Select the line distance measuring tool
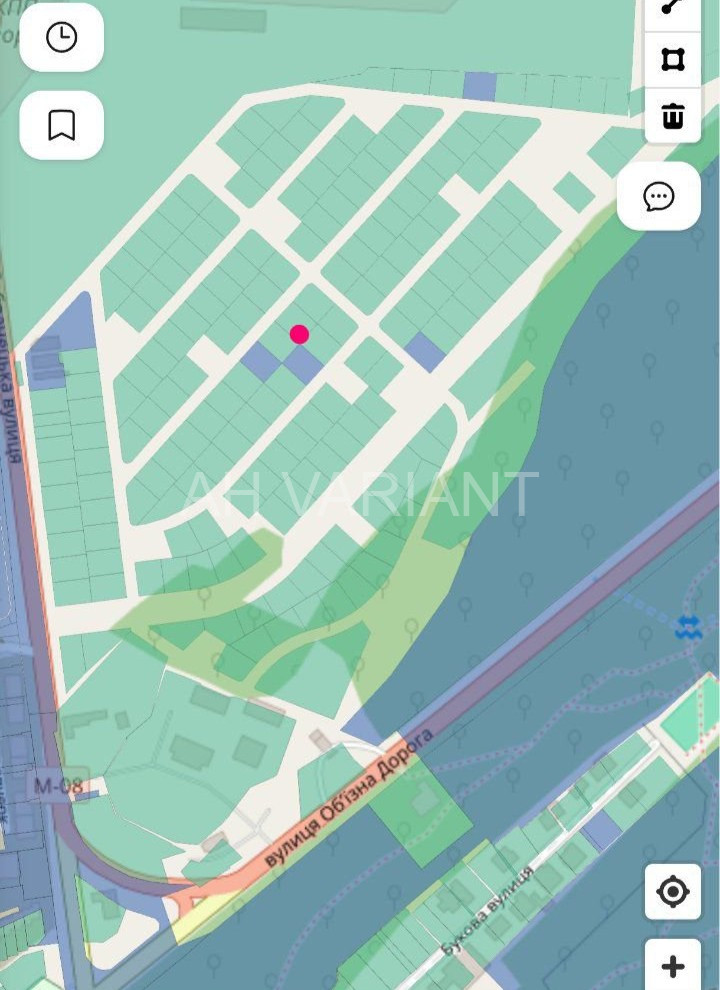Screen dimensions: 720x990 tap(672, 8)
